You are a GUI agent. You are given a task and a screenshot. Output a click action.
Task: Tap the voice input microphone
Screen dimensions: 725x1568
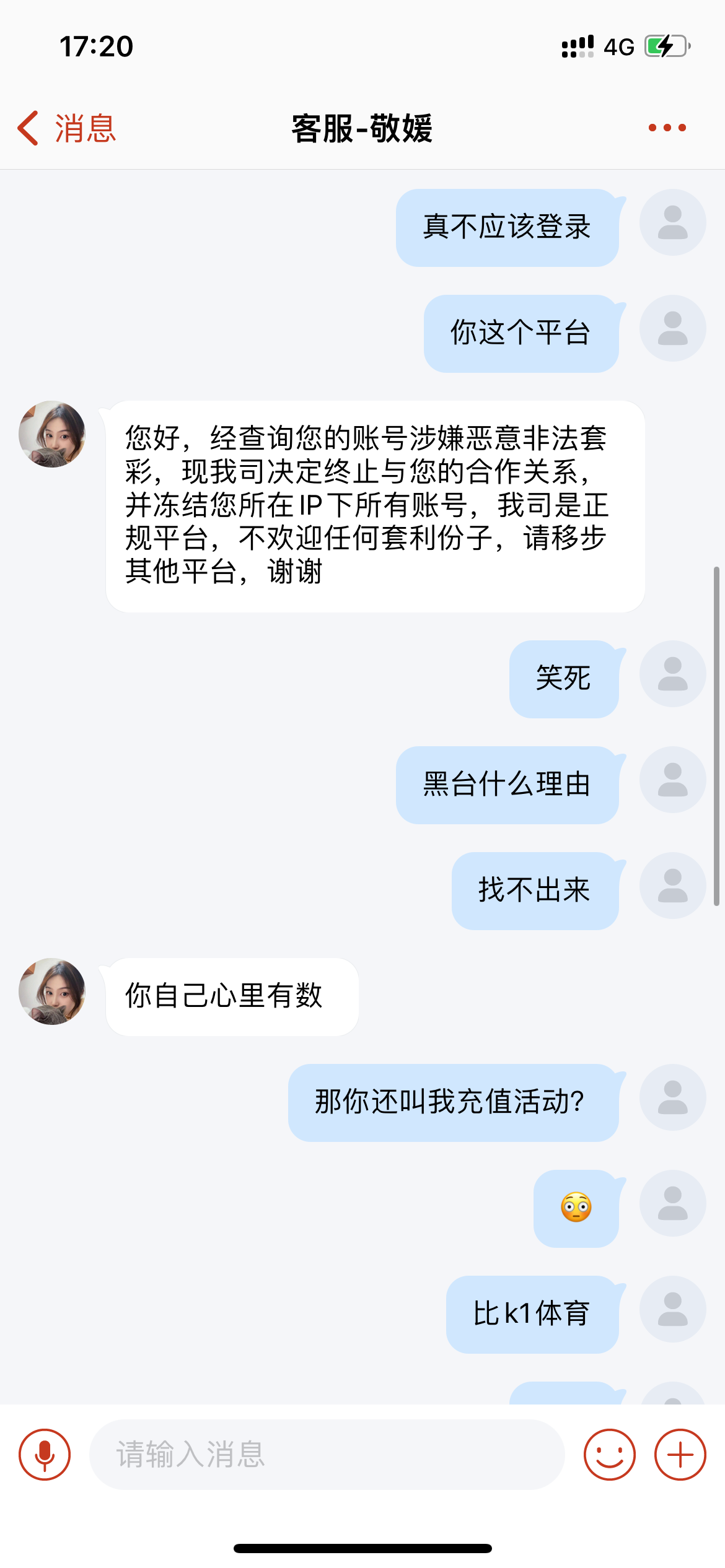pyautogui.click(x=45, y=1455)
